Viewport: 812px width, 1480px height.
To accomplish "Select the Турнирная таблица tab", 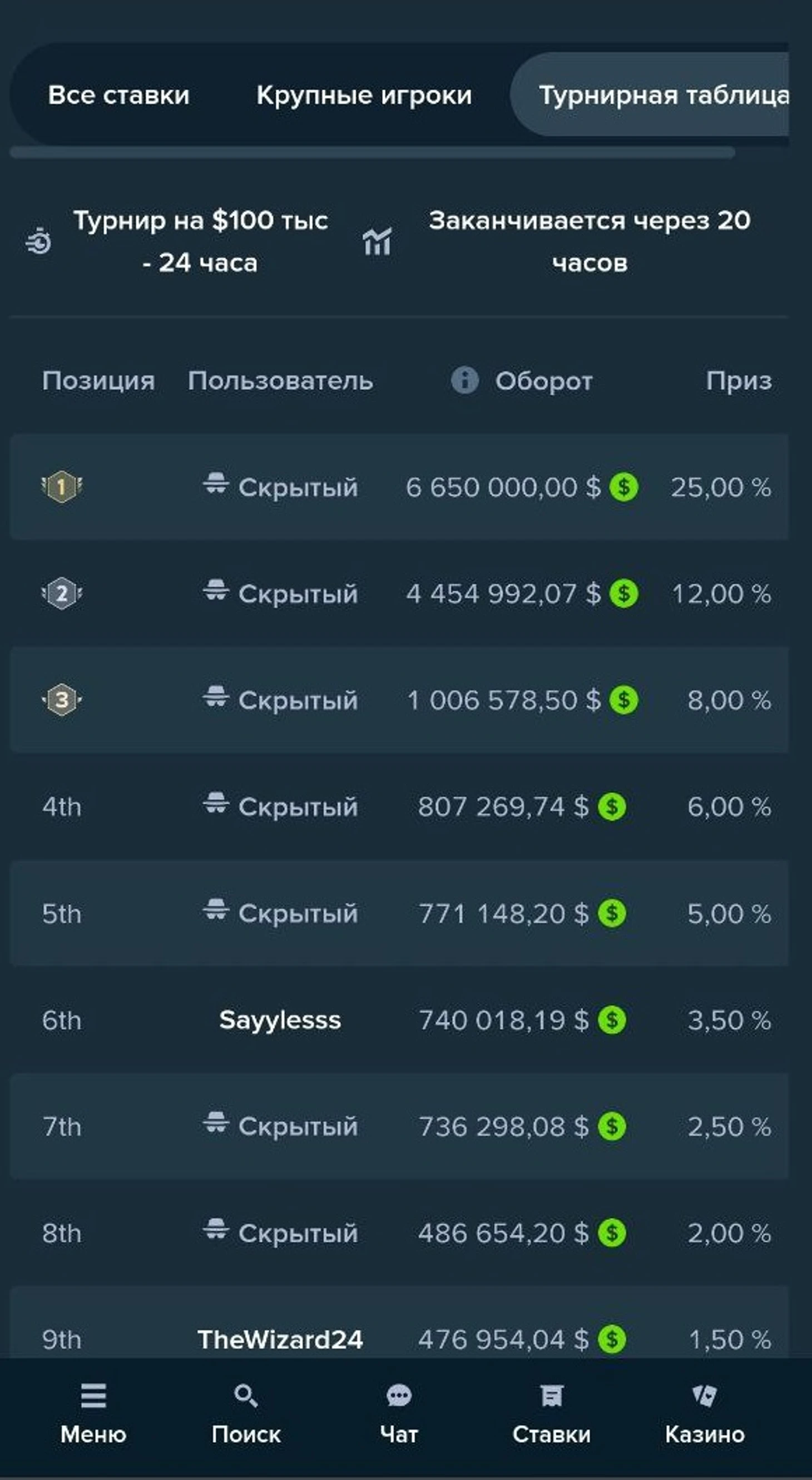I will [650, 95].
